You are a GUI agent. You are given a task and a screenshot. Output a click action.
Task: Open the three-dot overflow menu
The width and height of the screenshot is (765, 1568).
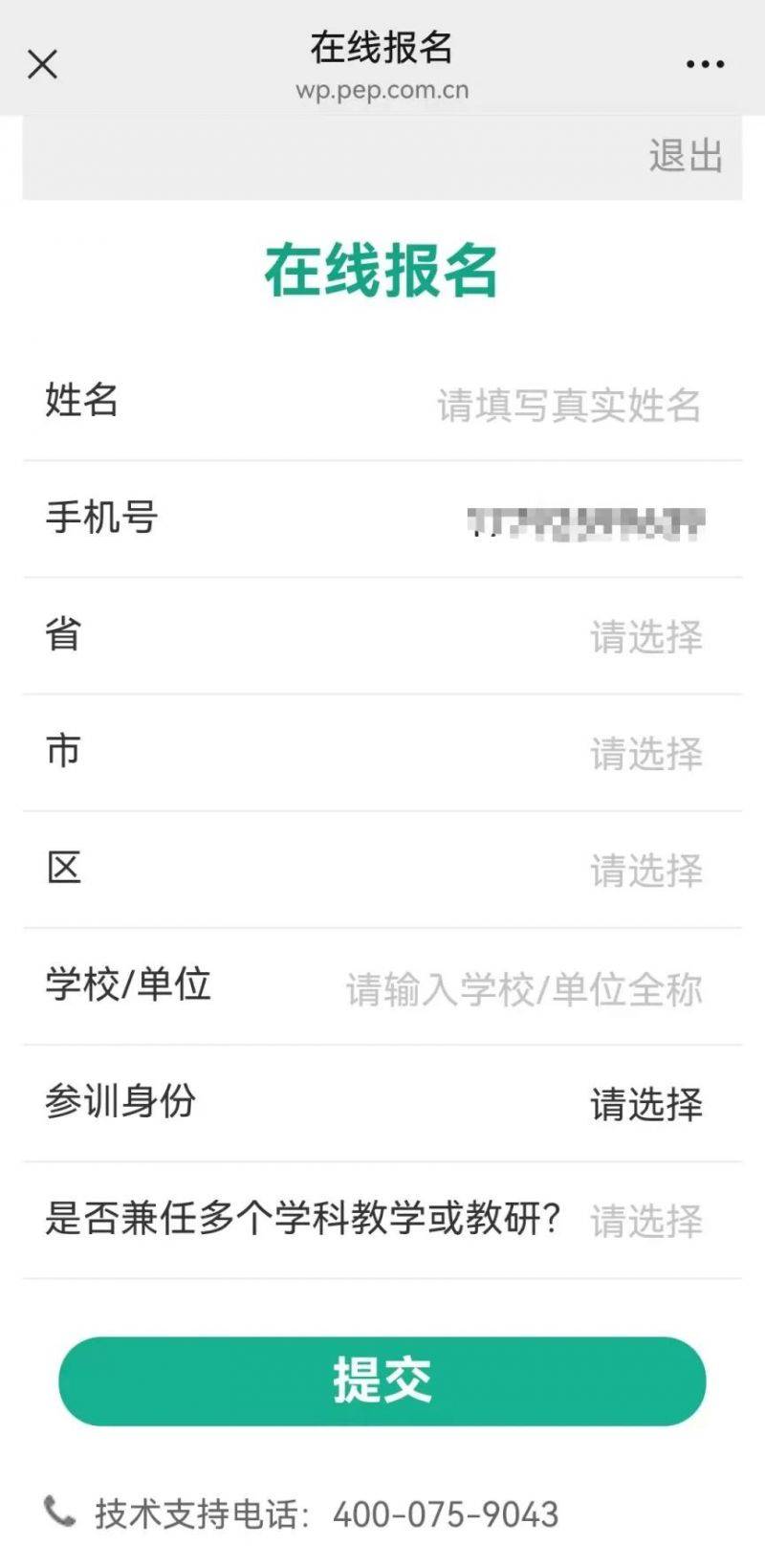[705, 65]
